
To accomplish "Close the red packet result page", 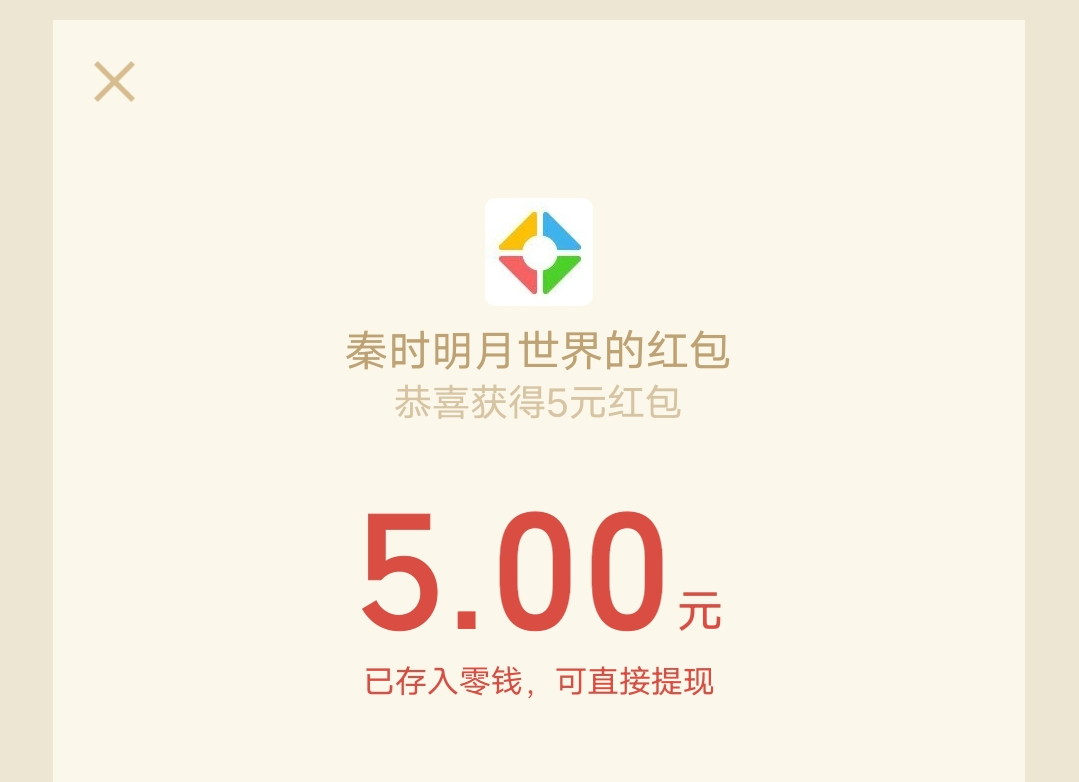I will pos(114,82).
